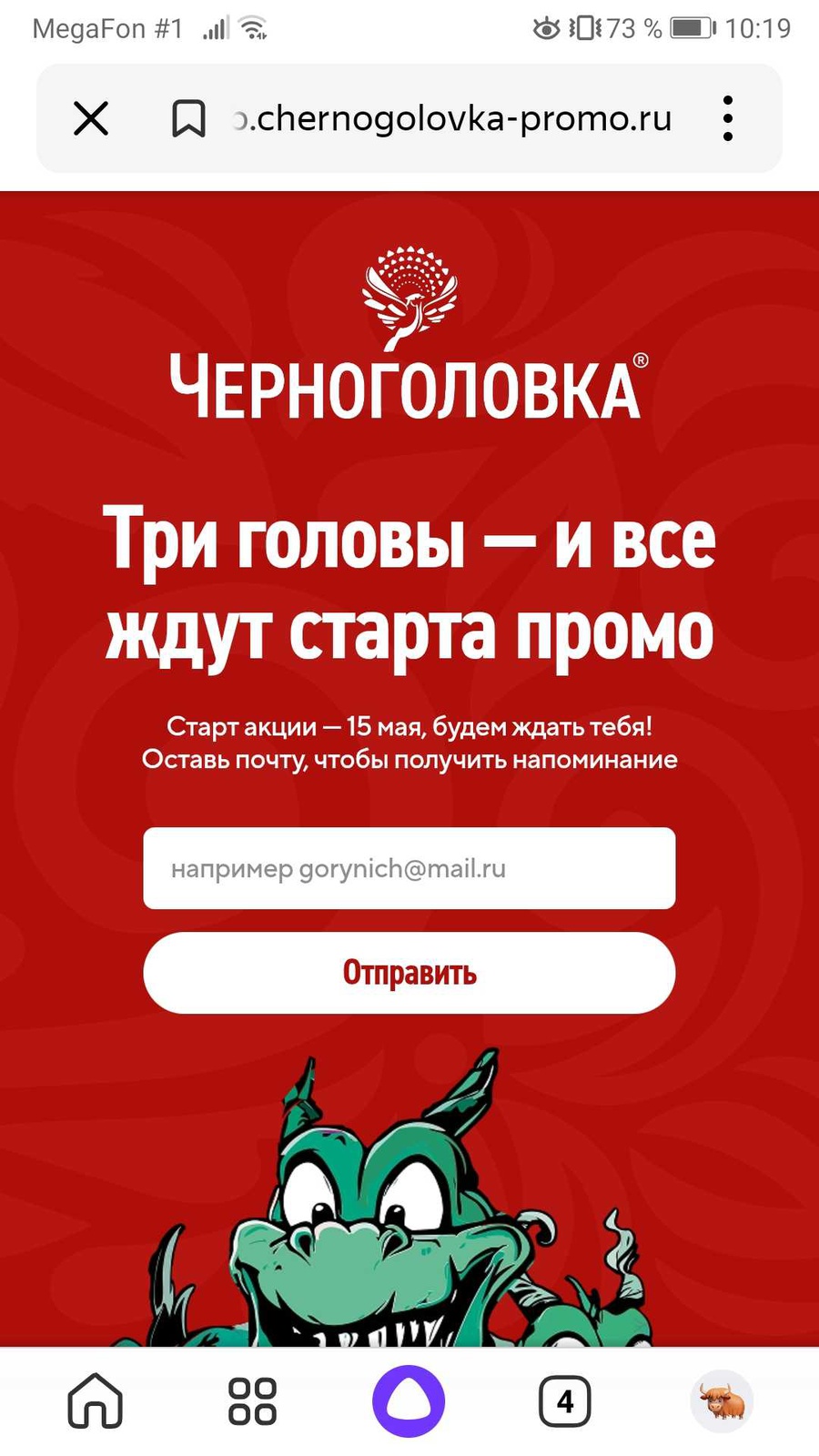Focus the email input field
819x1456 pixels.
[409, 868]
